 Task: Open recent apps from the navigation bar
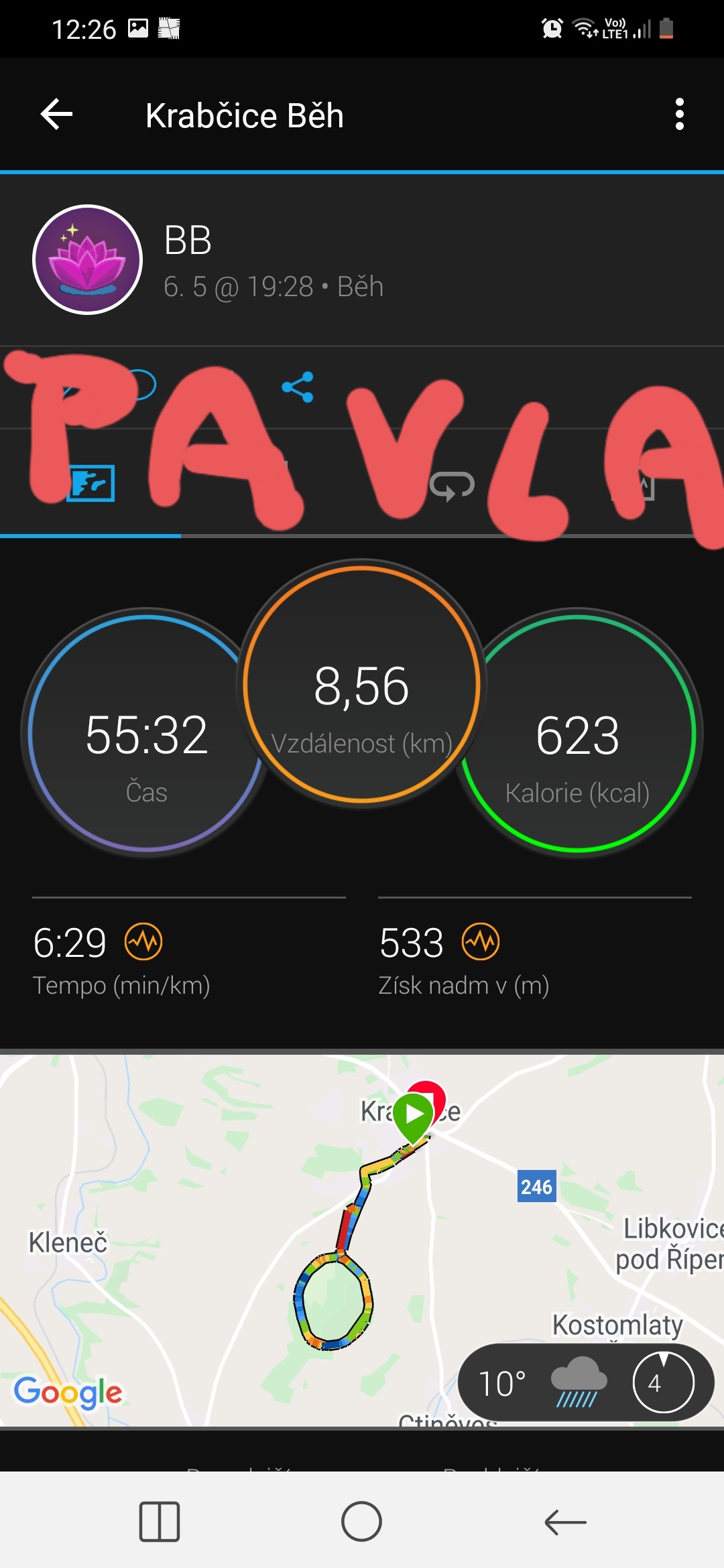click(x=160, y=1522)
